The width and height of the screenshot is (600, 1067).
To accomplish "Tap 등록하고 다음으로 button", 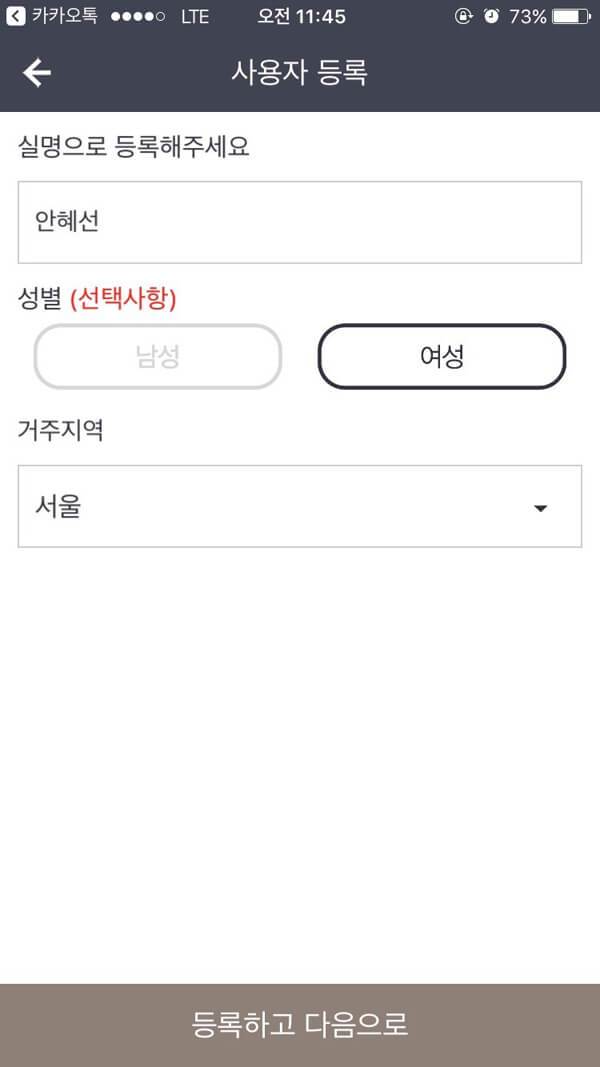I will coord(299,1024).
